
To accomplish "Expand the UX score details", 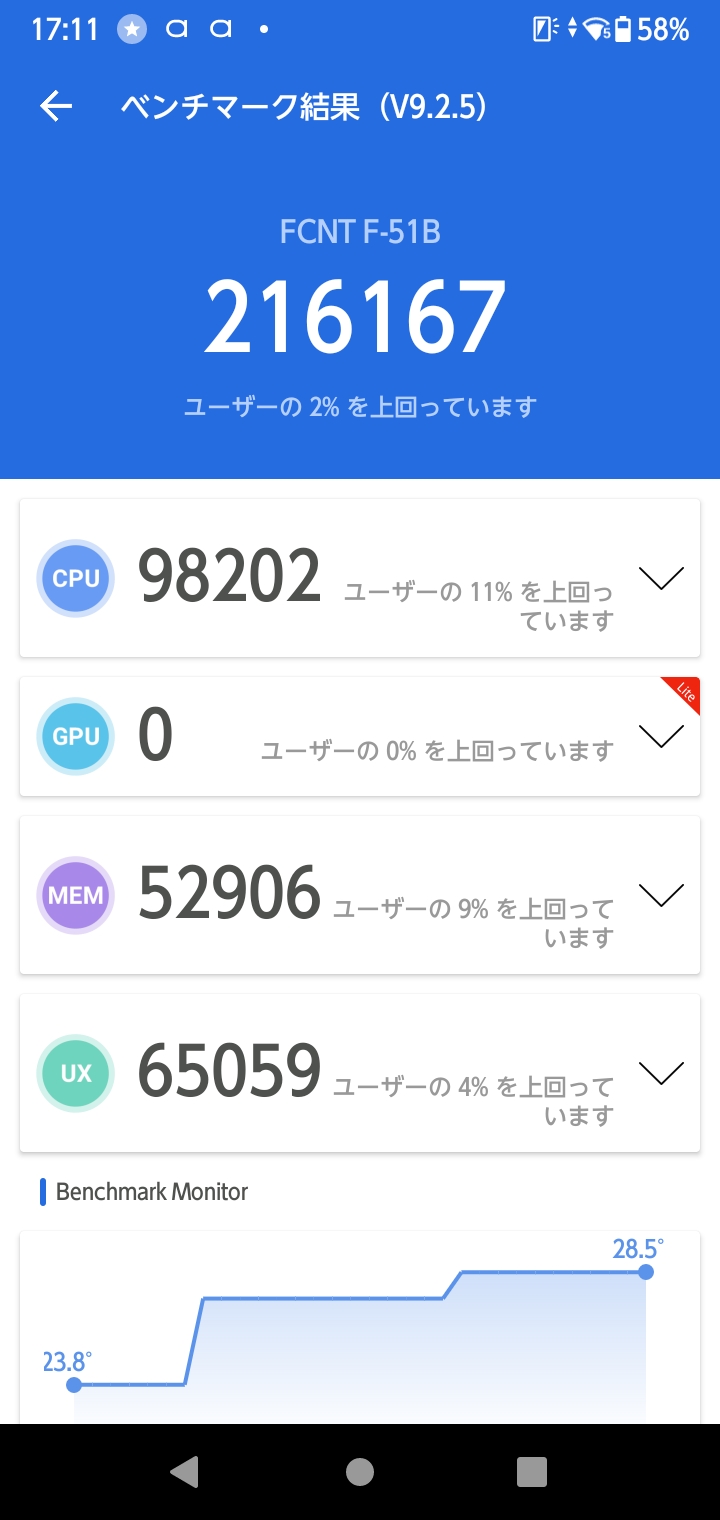I will 661,1073.
